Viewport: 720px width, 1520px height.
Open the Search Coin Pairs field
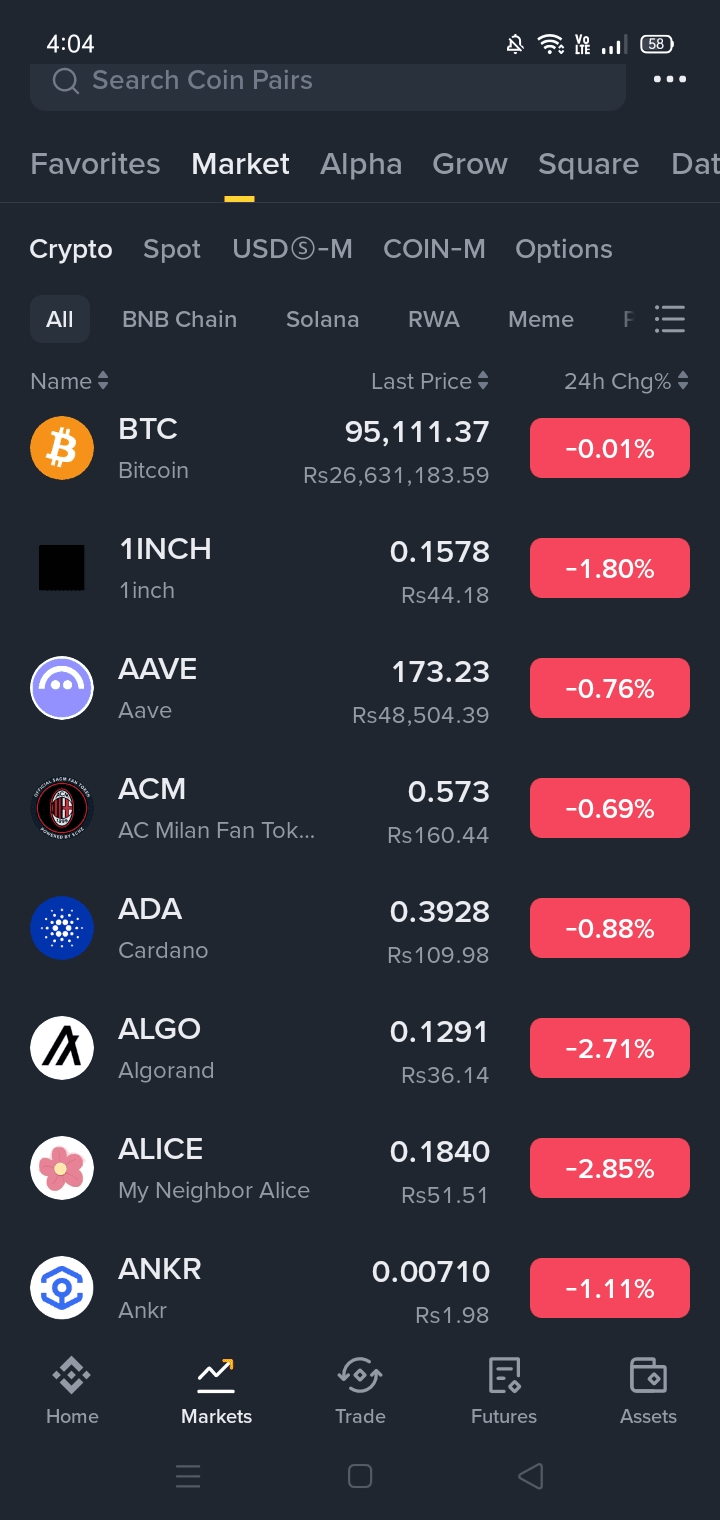[x=328, y=82]
